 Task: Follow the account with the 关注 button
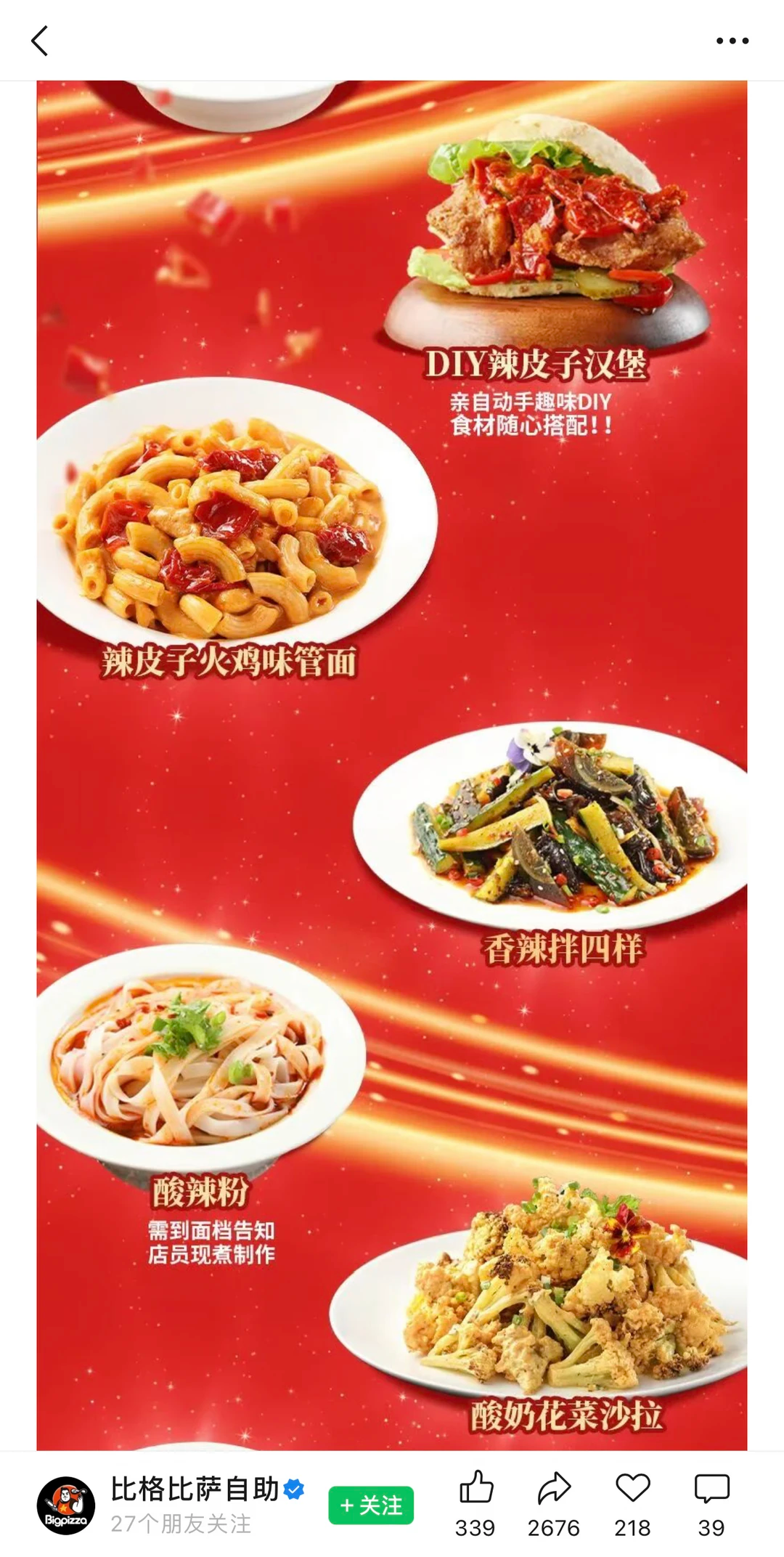click(371, 1505)
